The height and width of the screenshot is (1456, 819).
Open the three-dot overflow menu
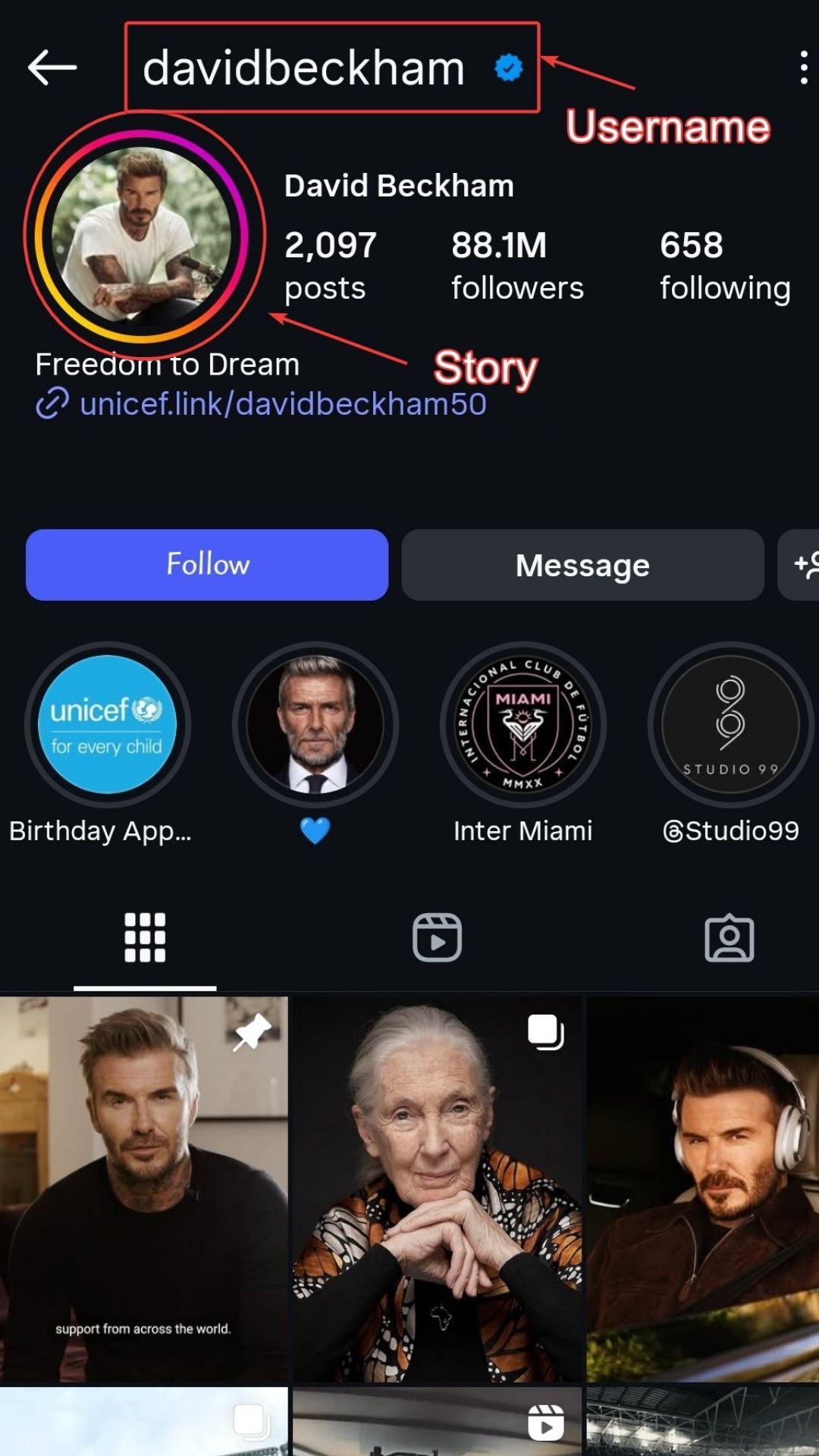(803, 68)
